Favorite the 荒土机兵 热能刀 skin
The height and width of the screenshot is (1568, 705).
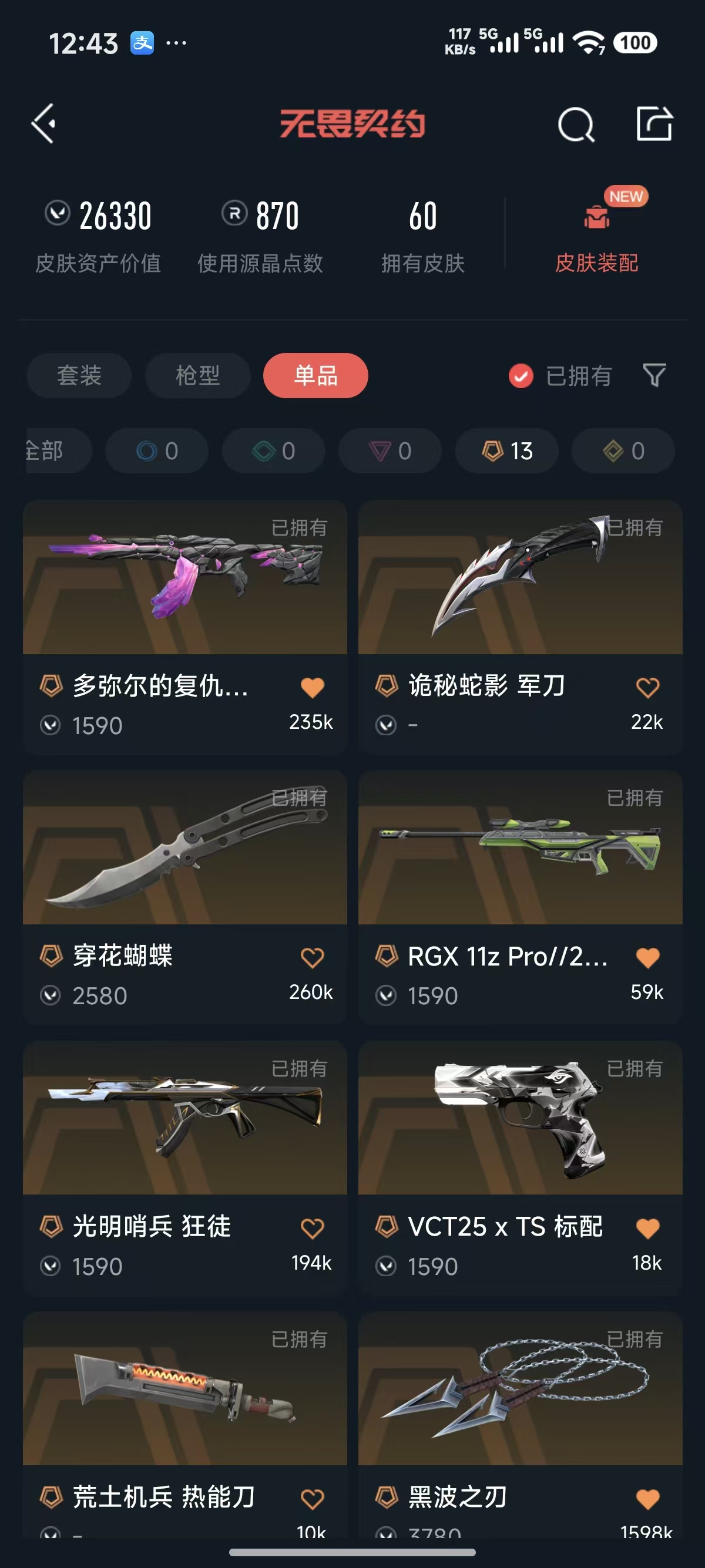point(312,1498)
